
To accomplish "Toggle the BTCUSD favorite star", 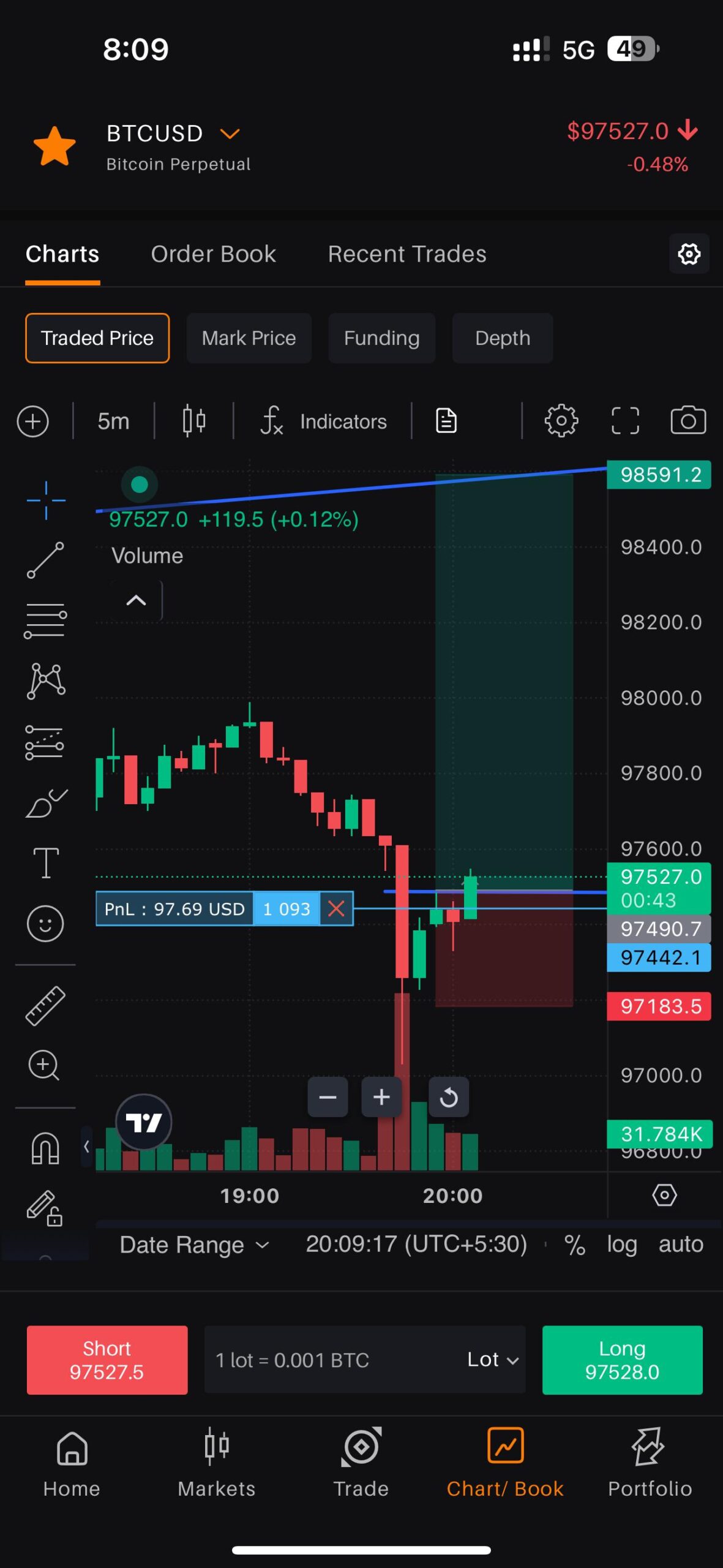I will pos(54,146).
